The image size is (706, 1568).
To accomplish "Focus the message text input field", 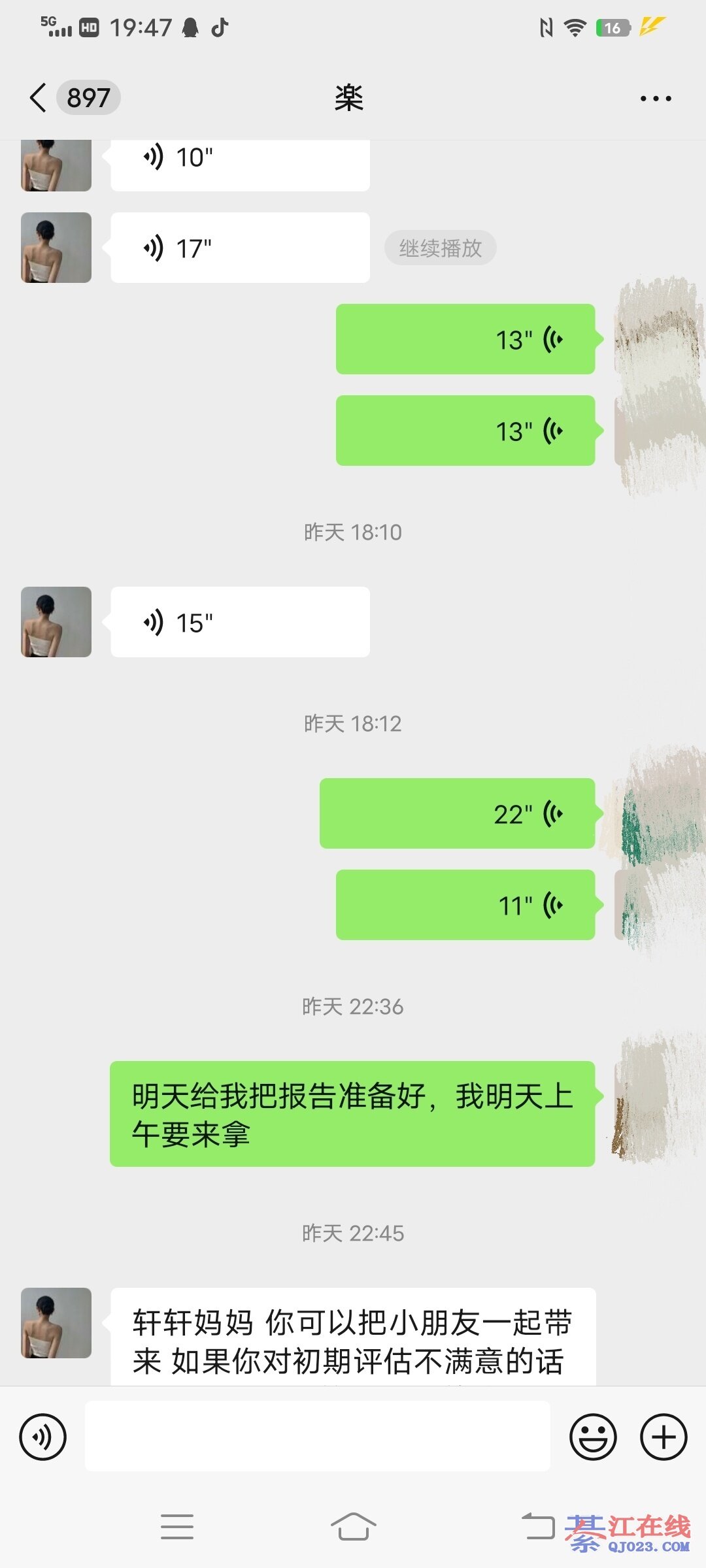I will pos(317,1437).
